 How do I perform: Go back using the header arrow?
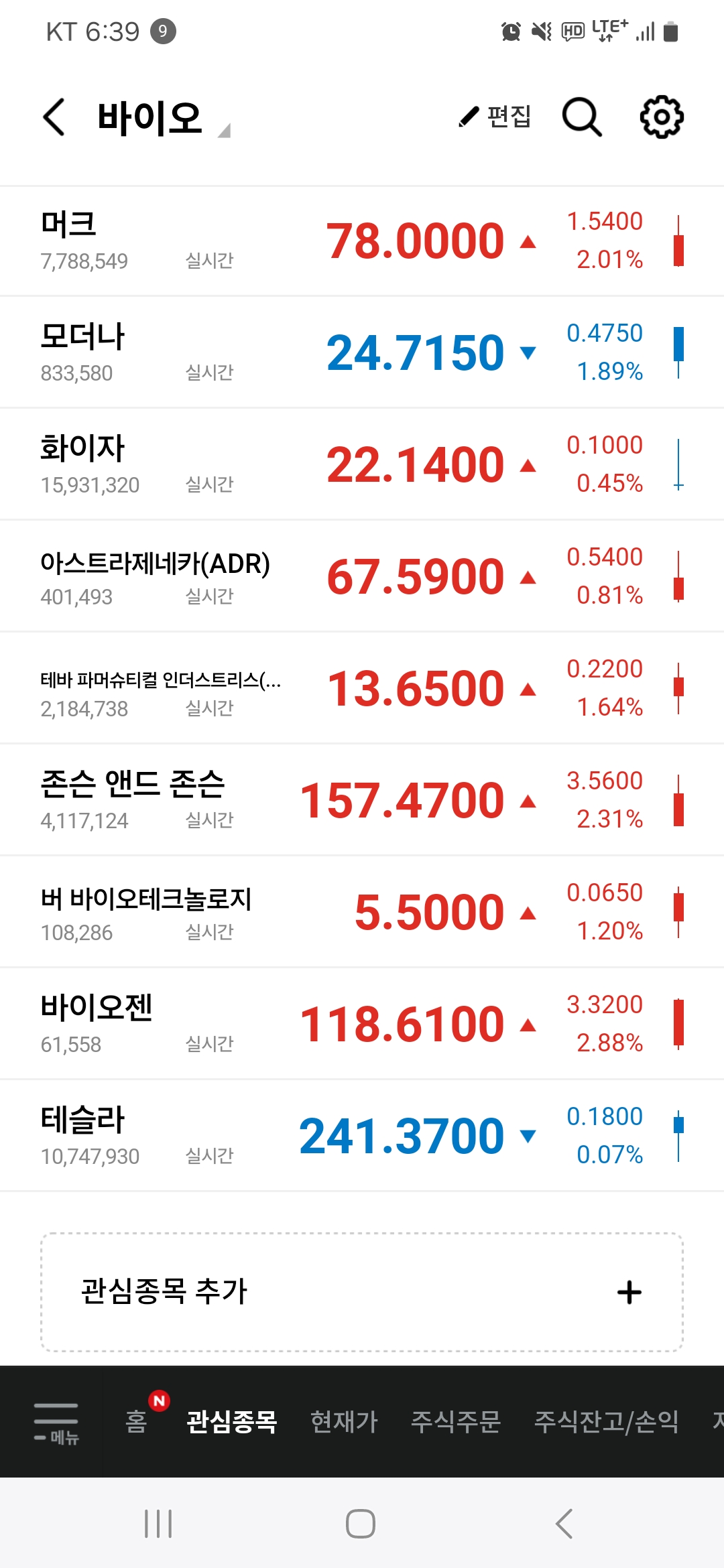click(54, 117)
